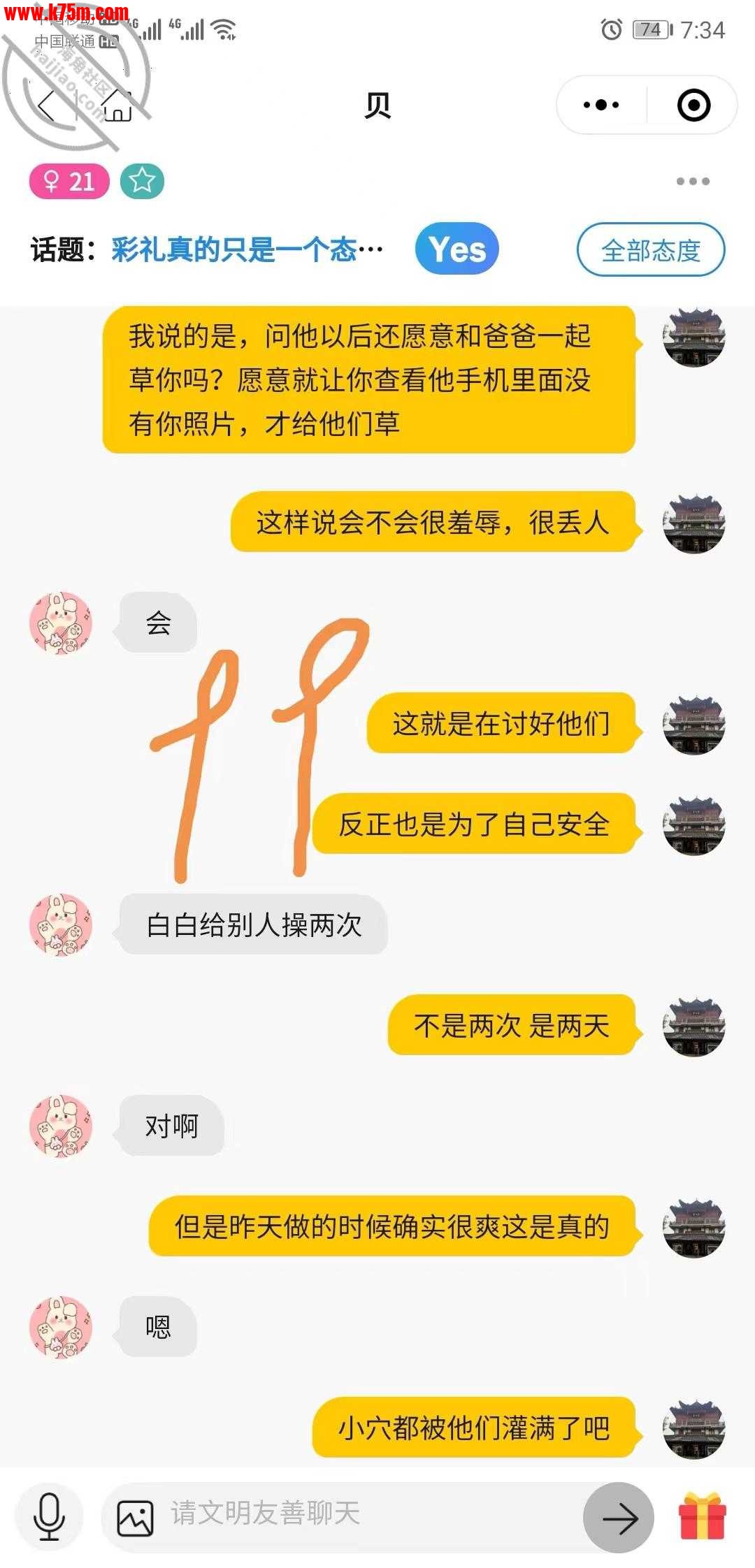The width and height of the screenshot is (755, 1568).
Task: View 全部态度 for this topic
Action: 650,250
